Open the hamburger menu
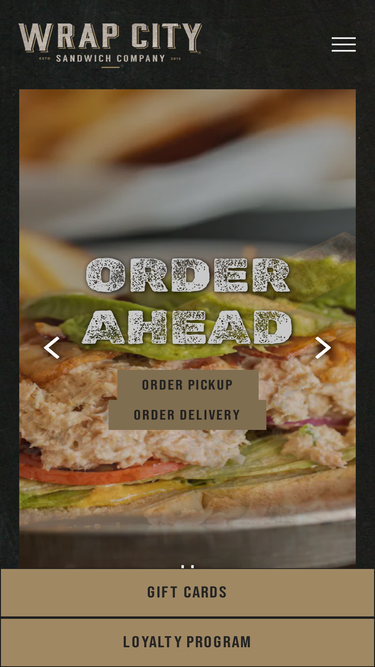The width and height of the screenshot is (375, 667). pos(344,45)
